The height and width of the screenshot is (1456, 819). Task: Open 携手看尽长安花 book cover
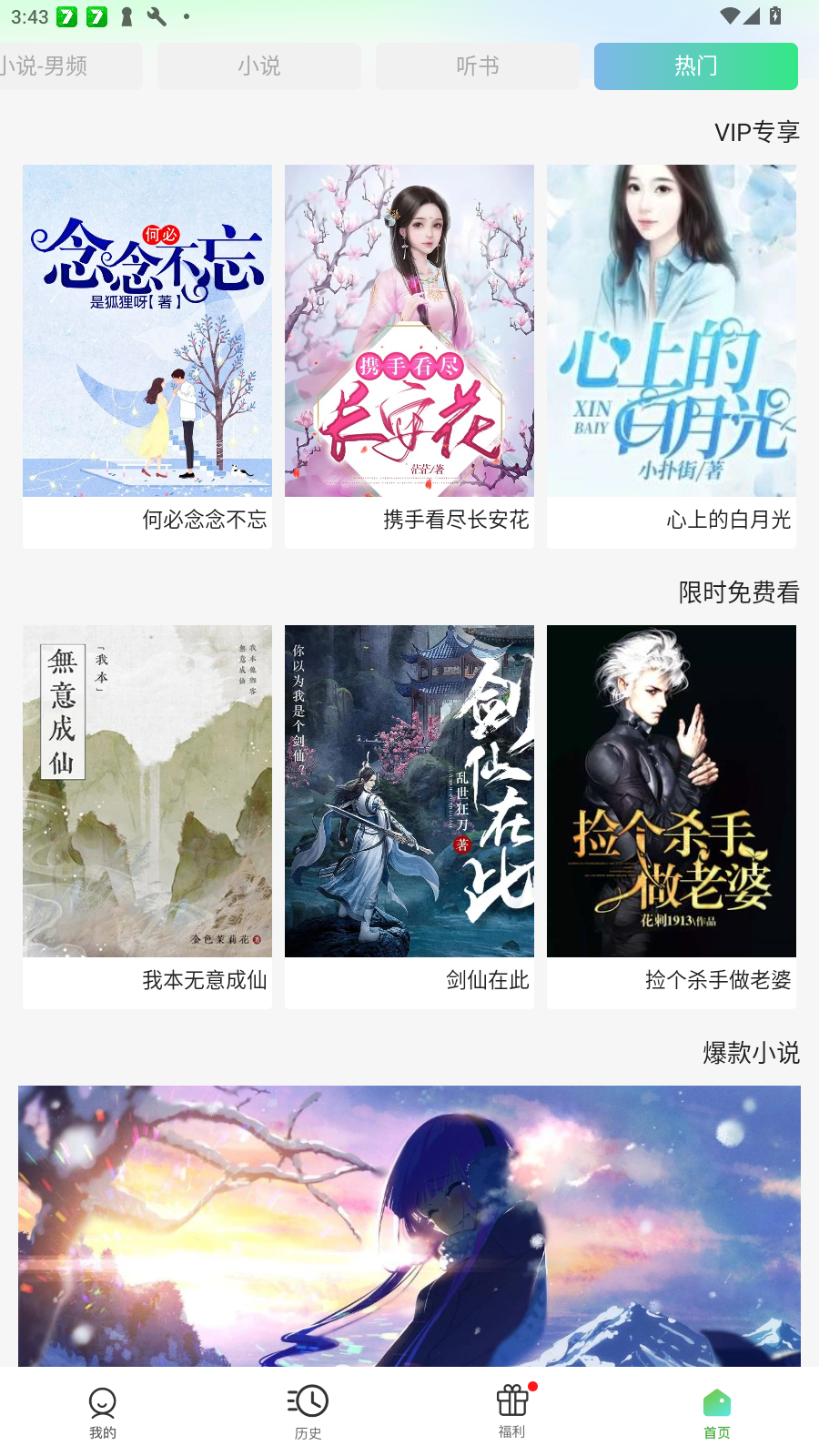click(x=409, y=330)
